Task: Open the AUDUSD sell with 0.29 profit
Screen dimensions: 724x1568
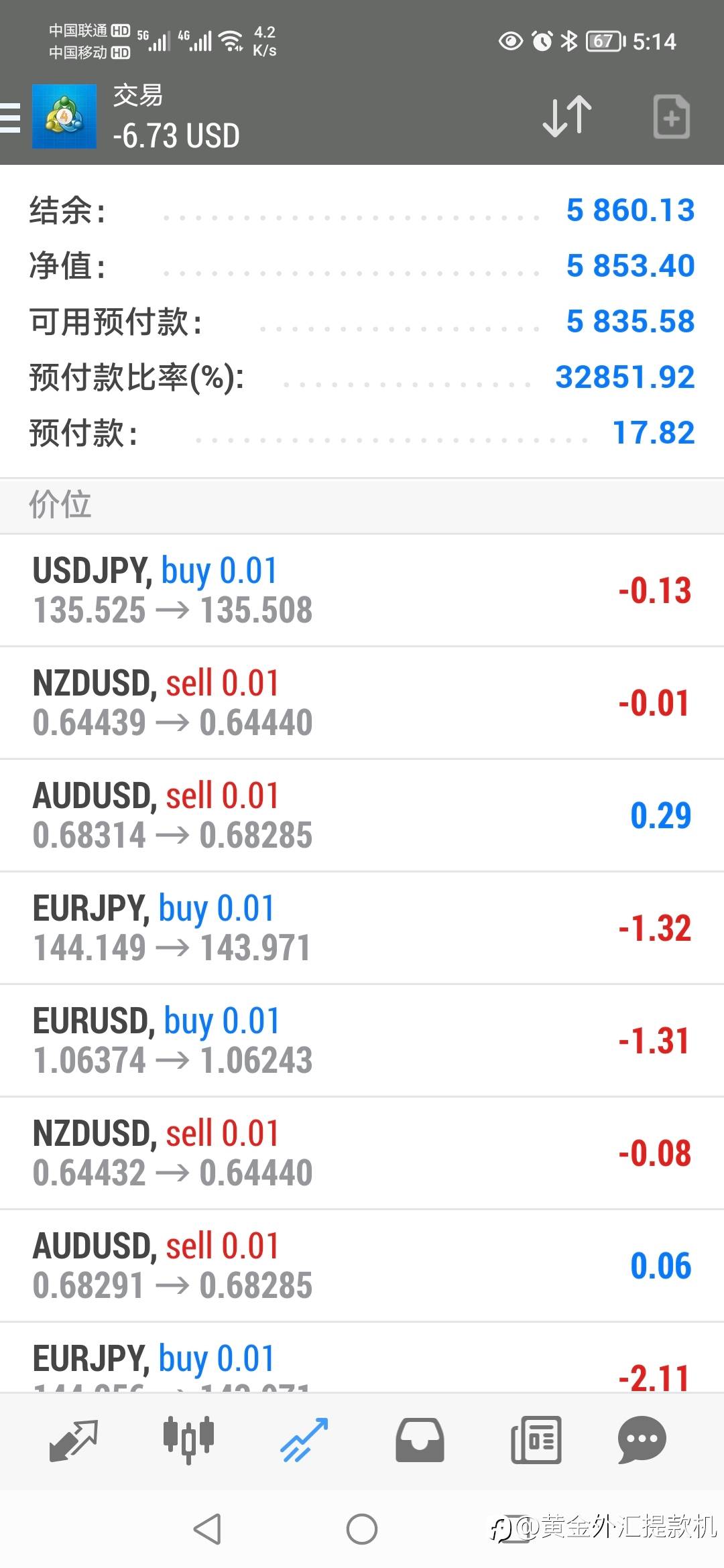Action: [362, 815]
